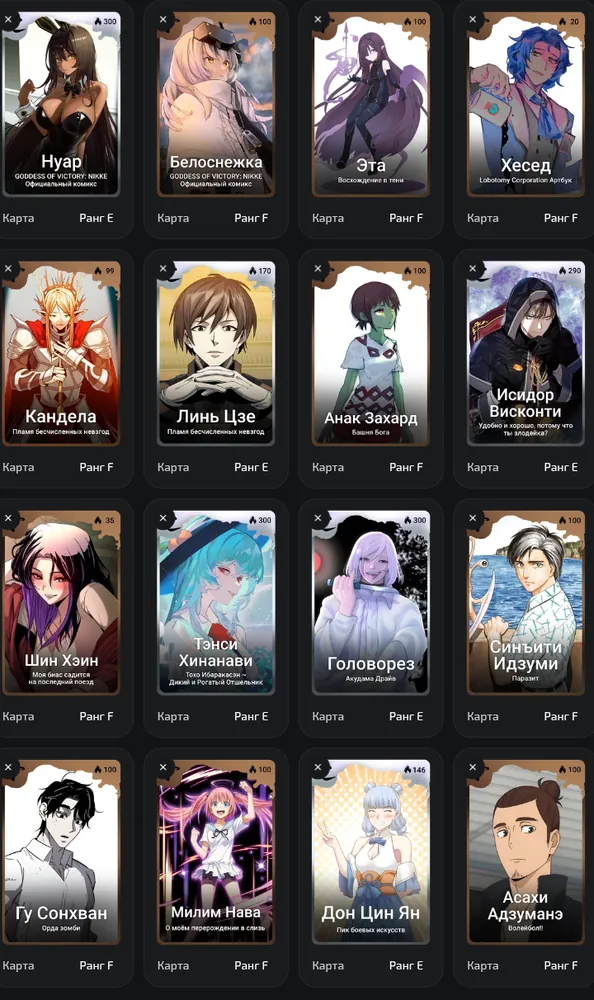Open the Кандела card
The image size is (594, 1000).
(x=61, y=353)
